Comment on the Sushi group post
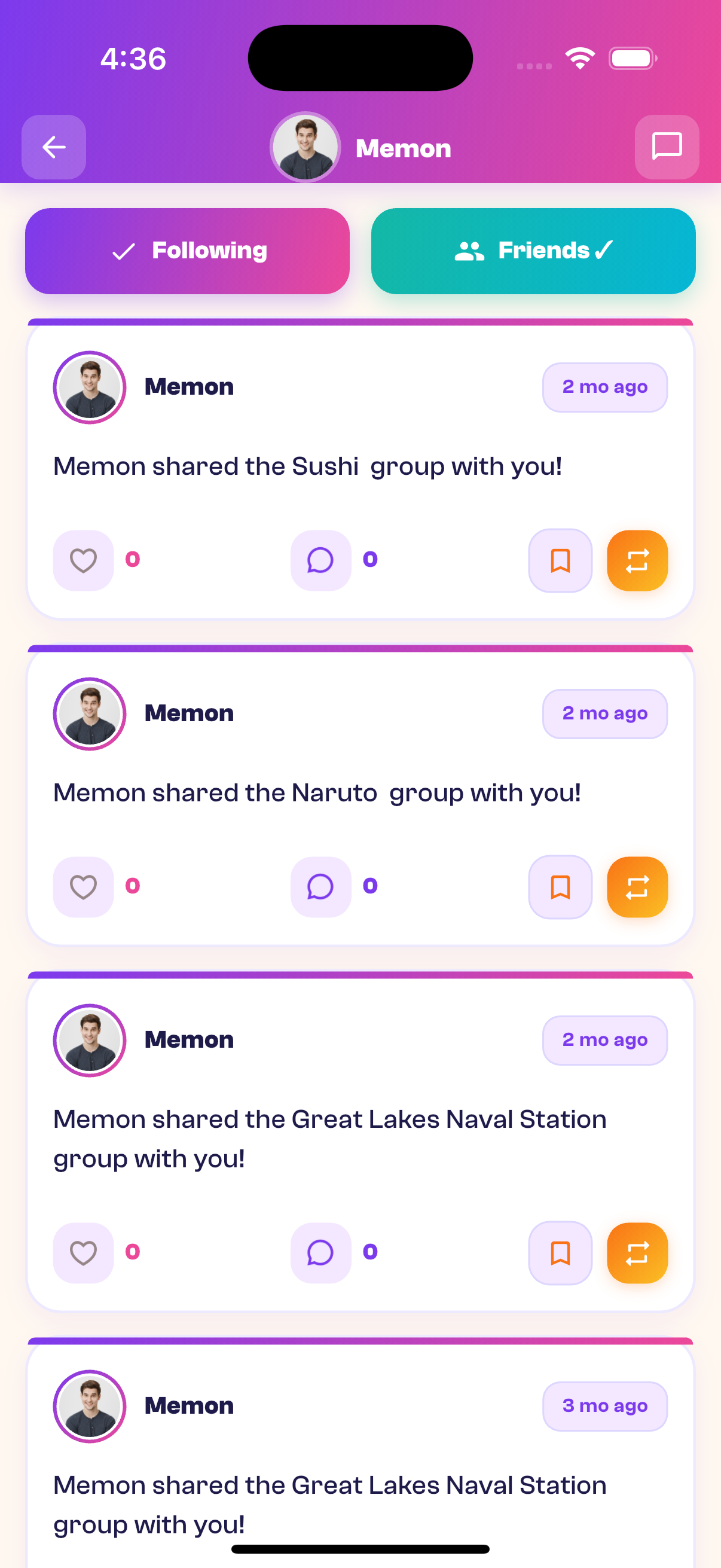This screenshot has height=1568, width=721. tap(320, 560)
